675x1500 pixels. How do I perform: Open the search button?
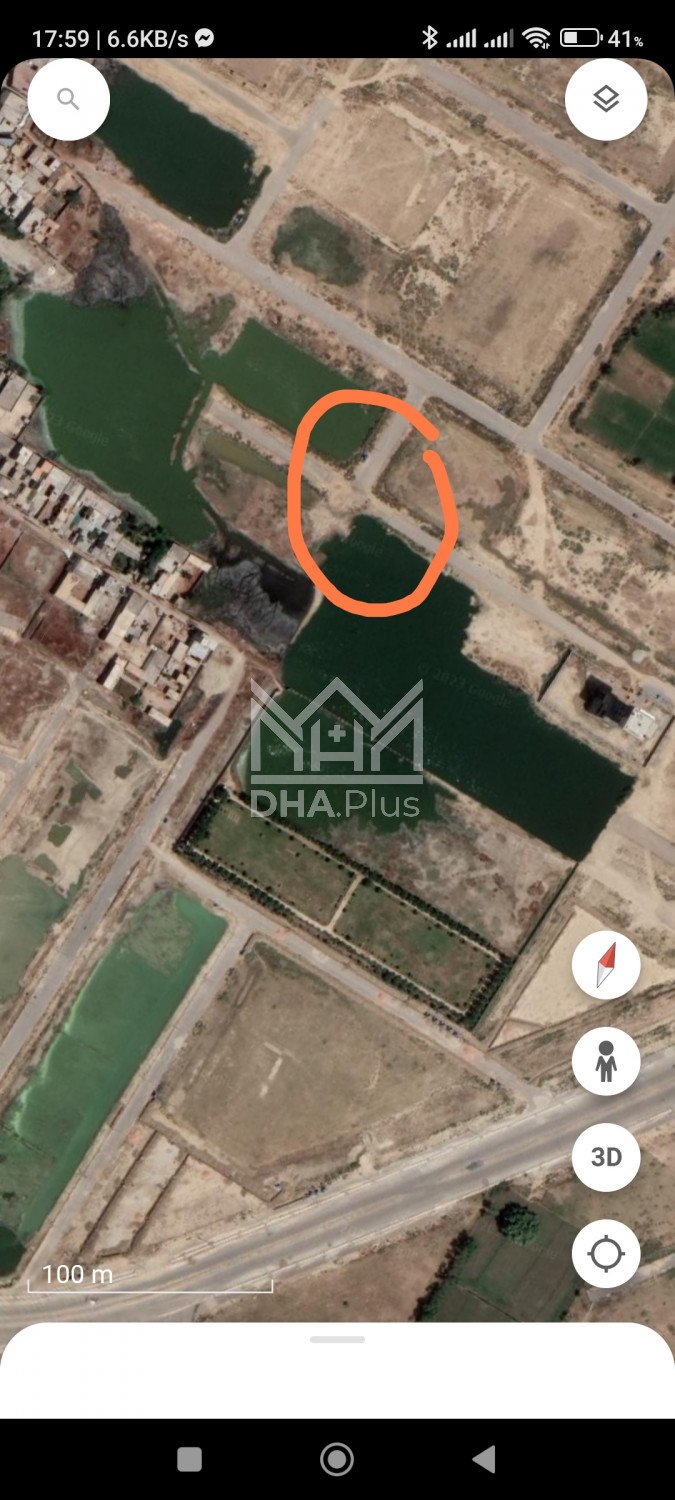pos(68,99)
